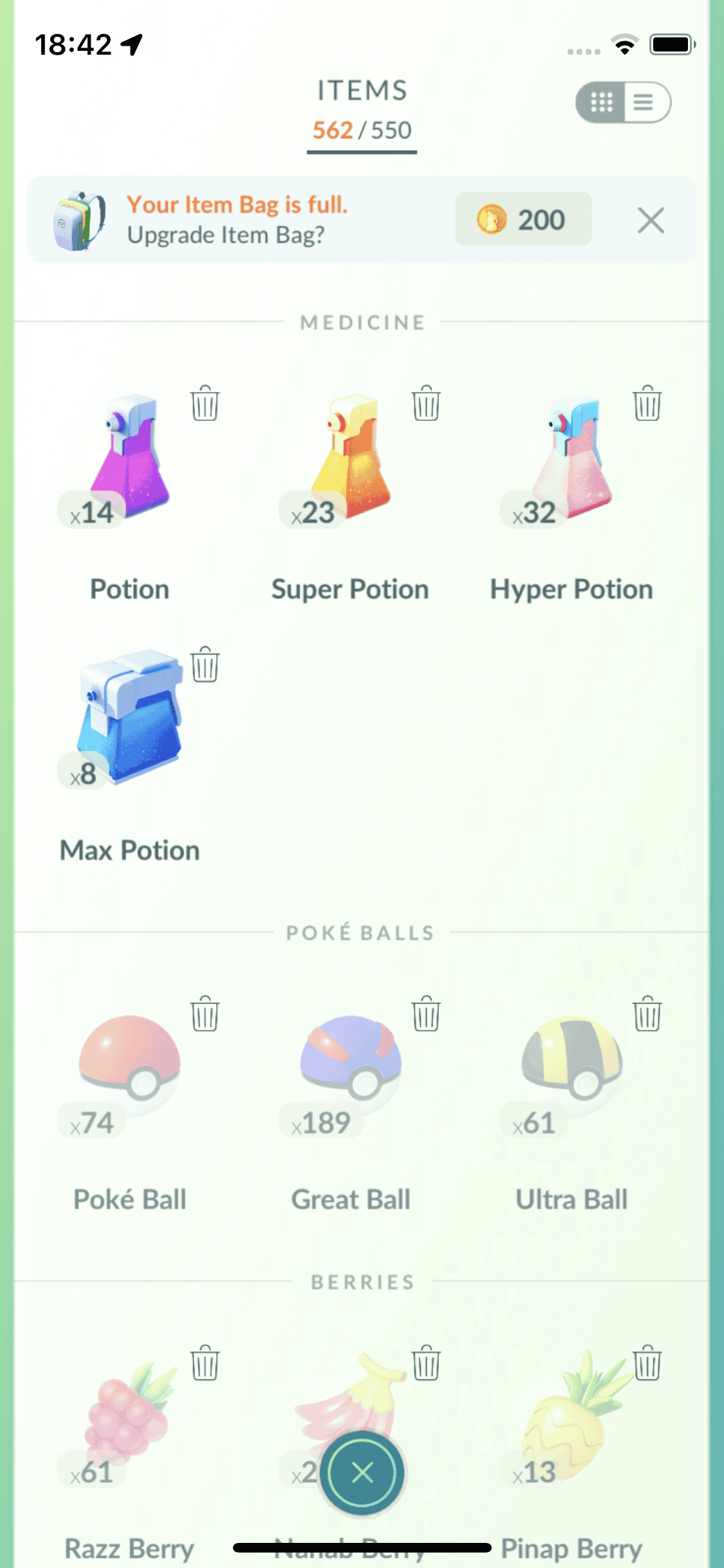Dismiss the Item Bag full banner
724x1568 pixels.
tap(651, 221)
